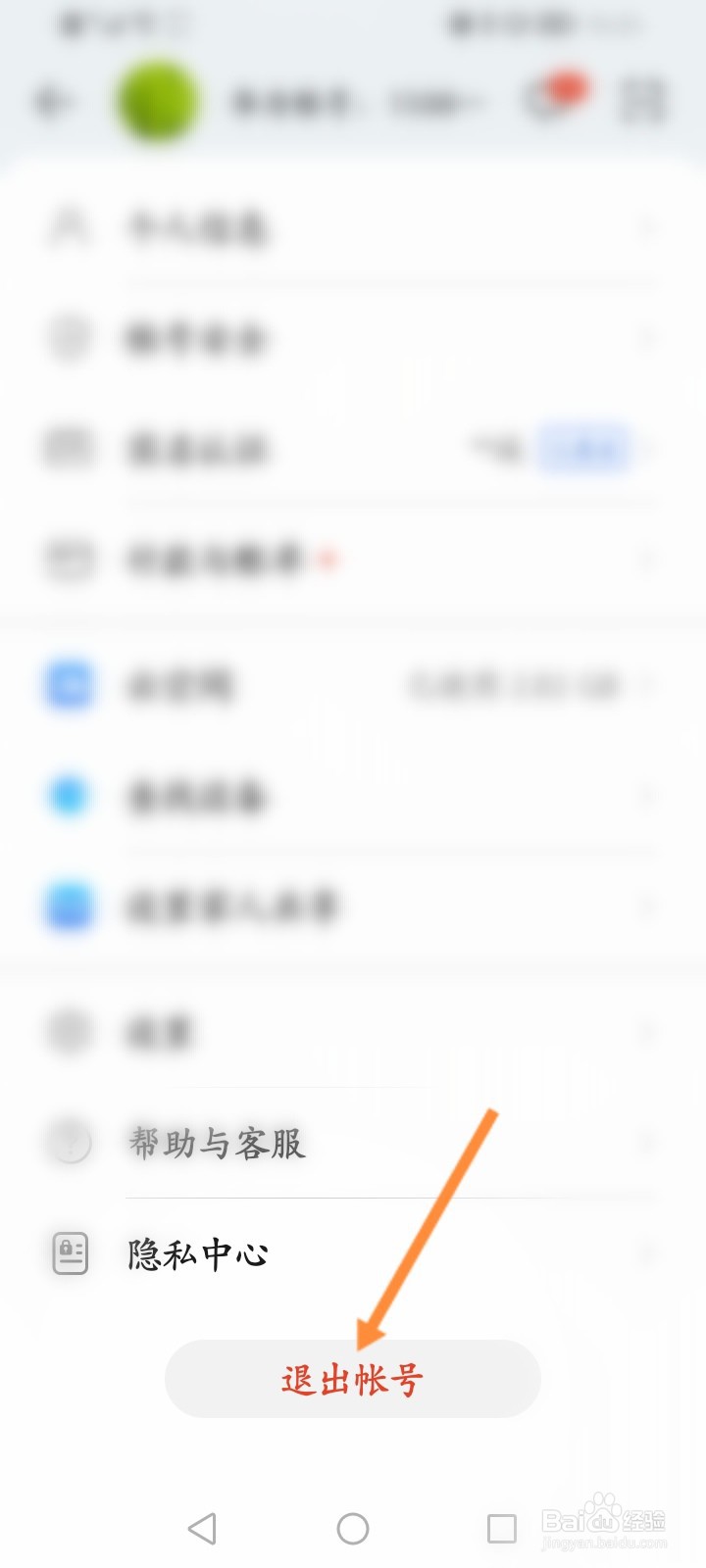Open the green profile avatar at top
Screen dimensions: 706x1568
(157, 101)
